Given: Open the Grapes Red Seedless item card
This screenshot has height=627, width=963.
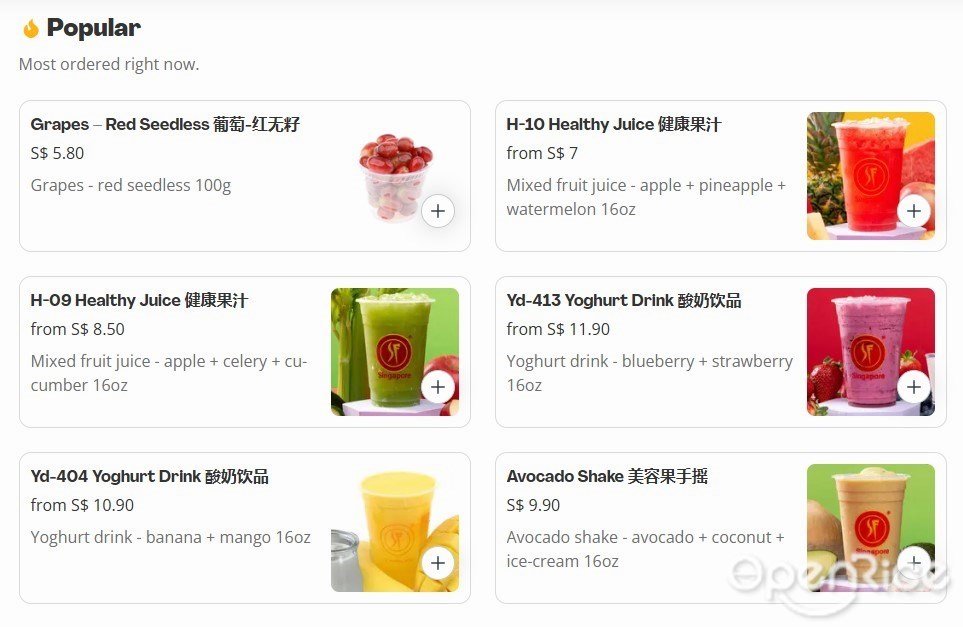Looking at the screenshot, I should [165, 125].
